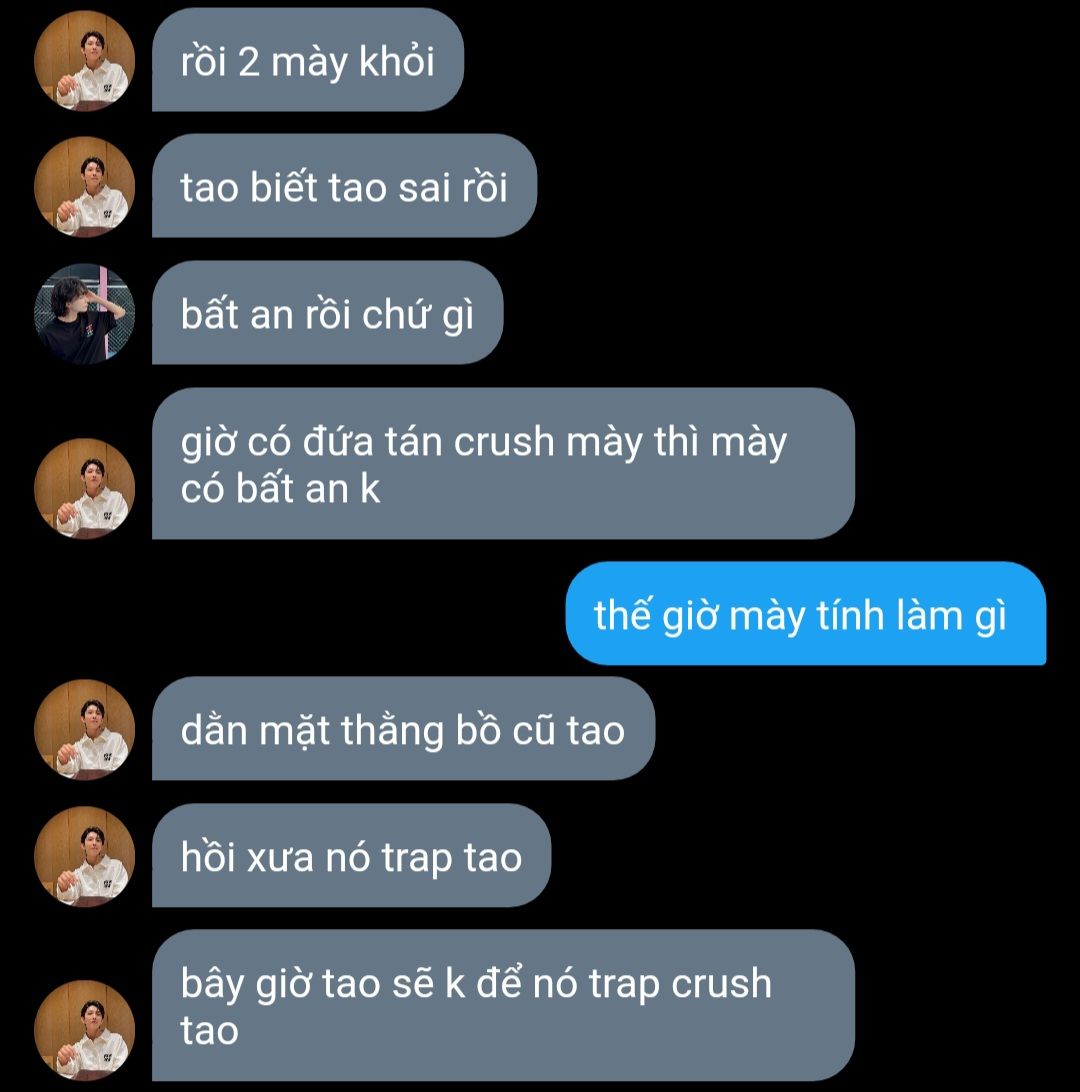Tap avatar next to "rồi 2 mày khỏi"
This screenshot has width=1080, height=1092.
[85, 61]
